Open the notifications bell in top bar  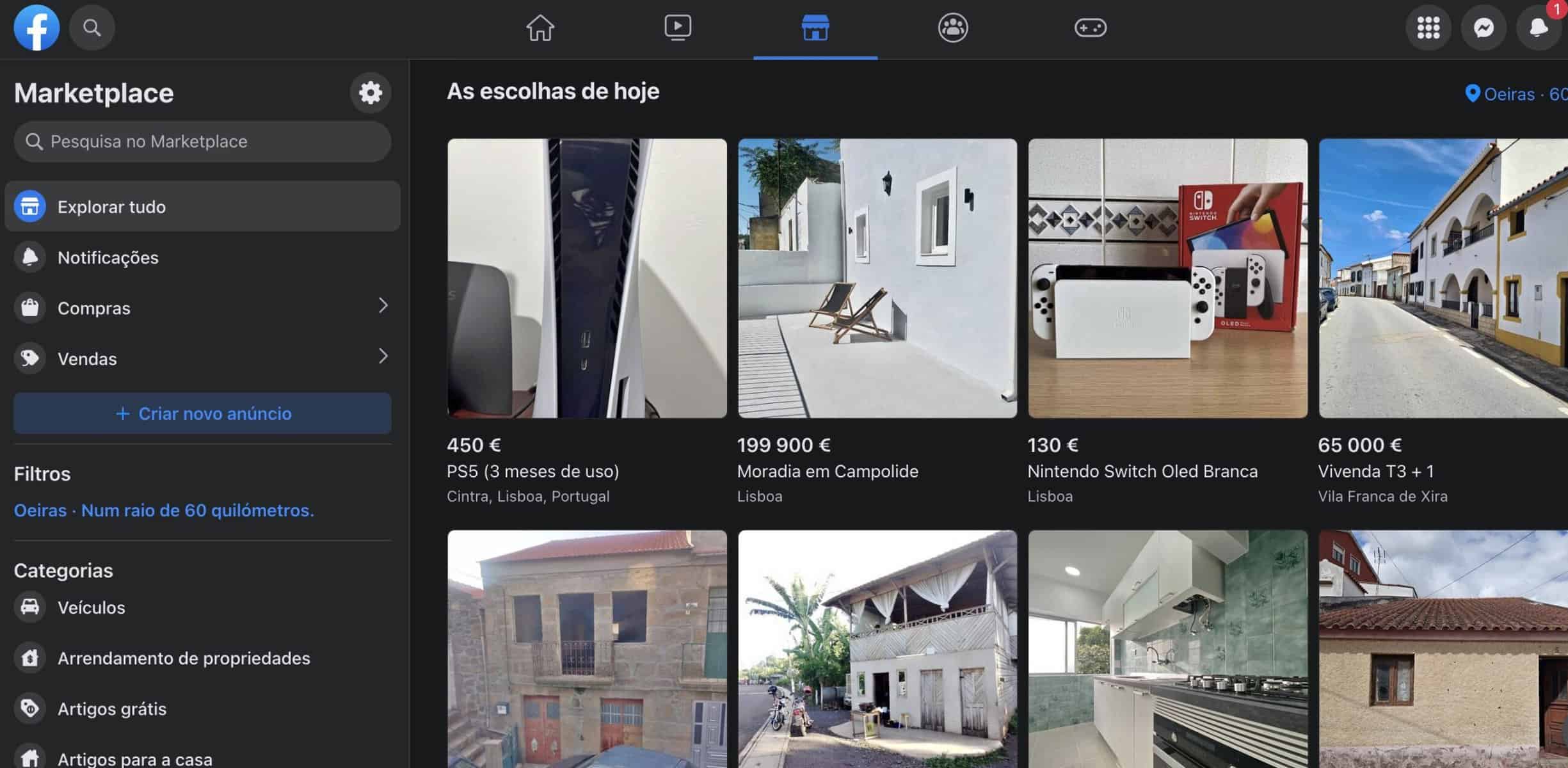pyautogui.click(x=1538, y=28)
